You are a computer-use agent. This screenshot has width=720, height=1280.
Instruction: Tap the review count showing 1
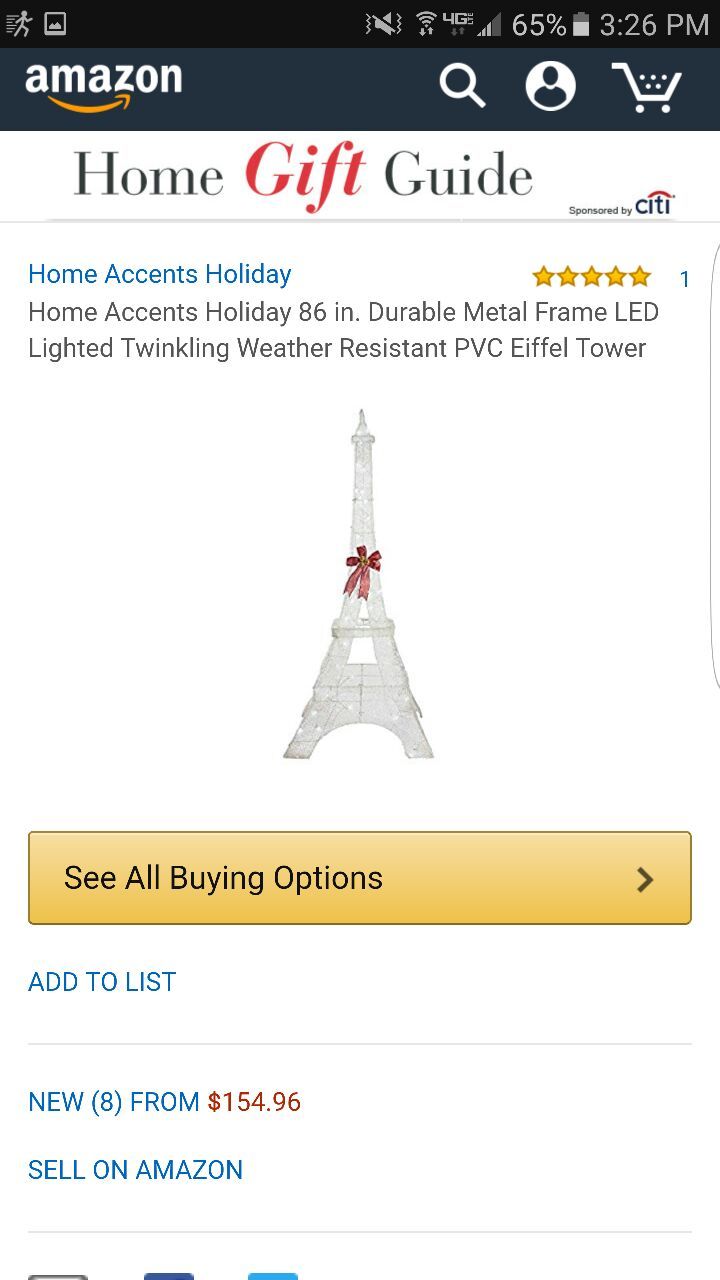(x=685, y=277)
